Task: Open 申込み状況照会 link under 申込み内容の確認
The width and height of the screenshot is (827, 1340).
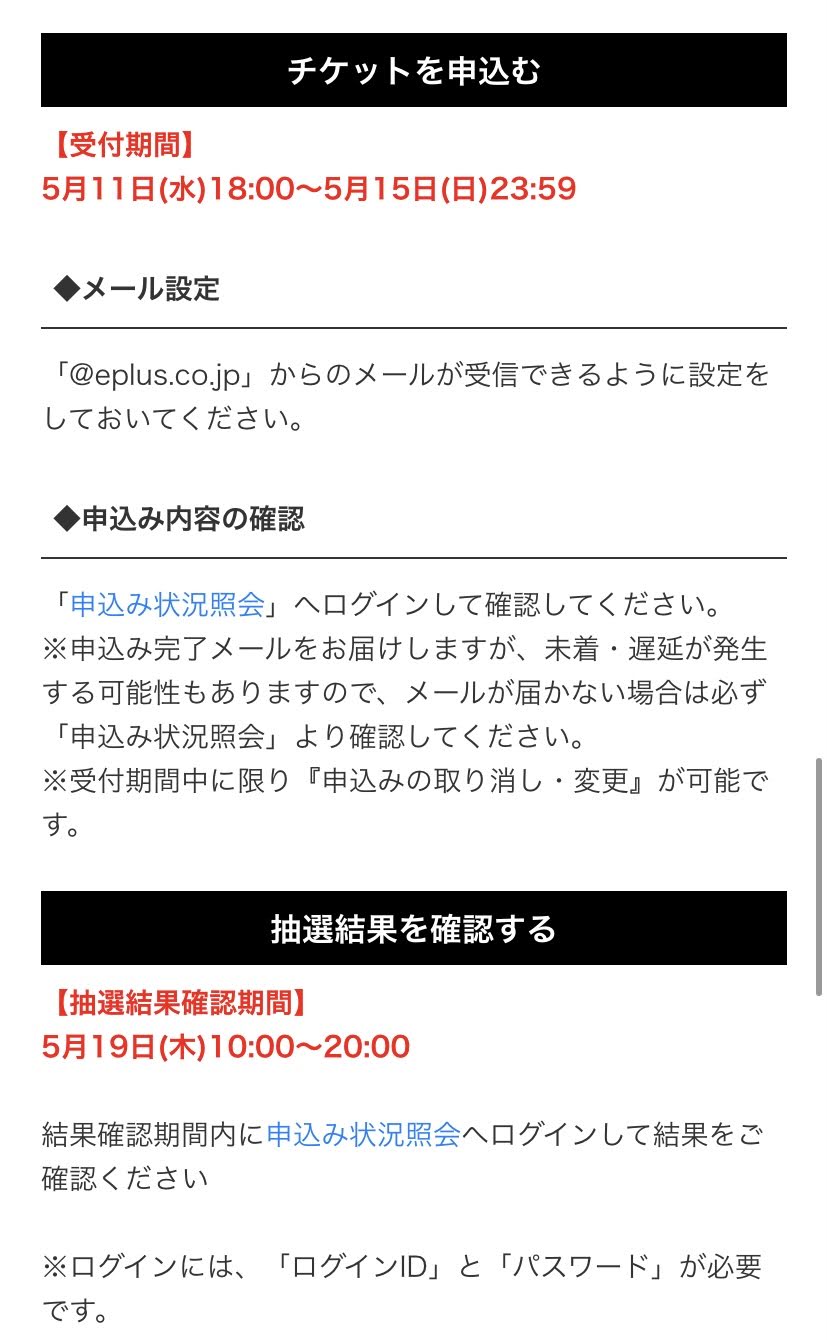Action: [x=167, y=605]
